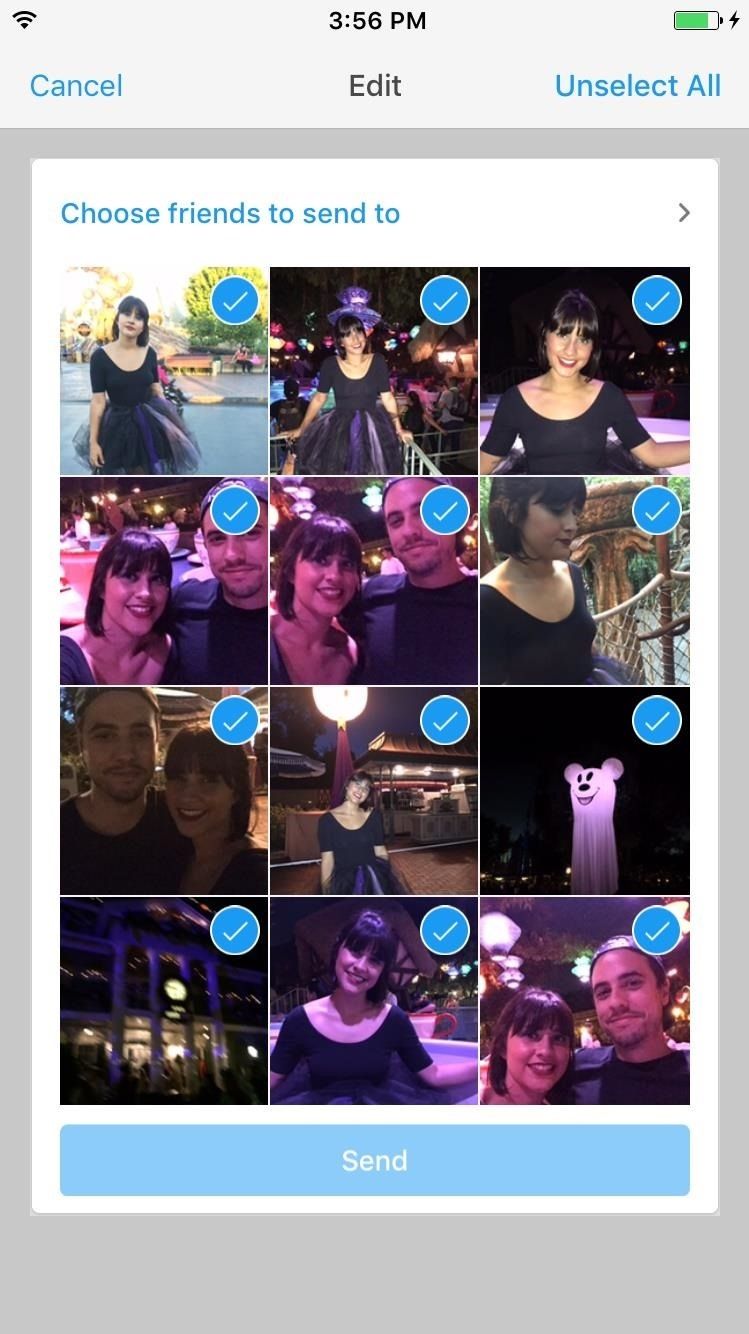
Task: Uncheck the woman wearing a purple hat
Action: 445,301
